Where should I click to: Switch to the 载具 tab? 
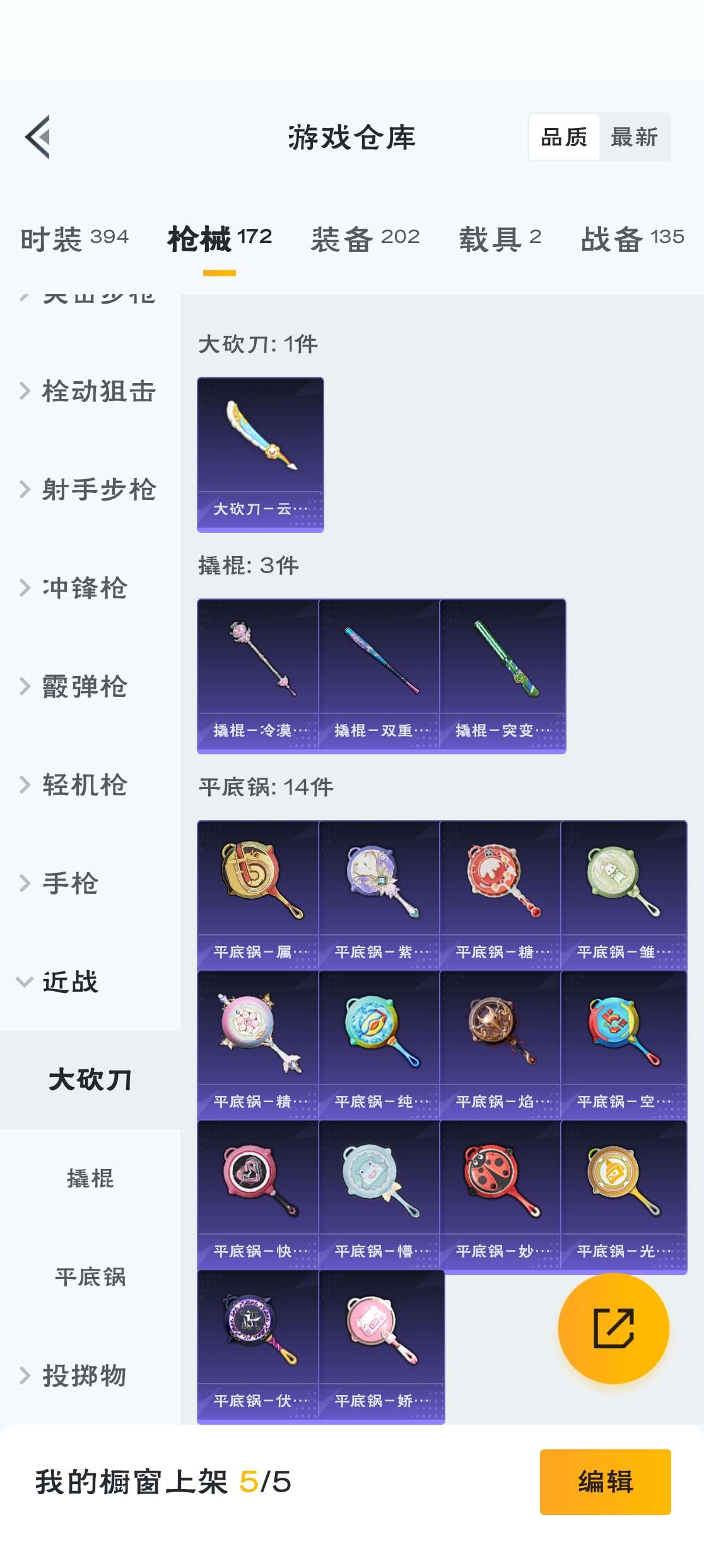(x=500, y=239)
